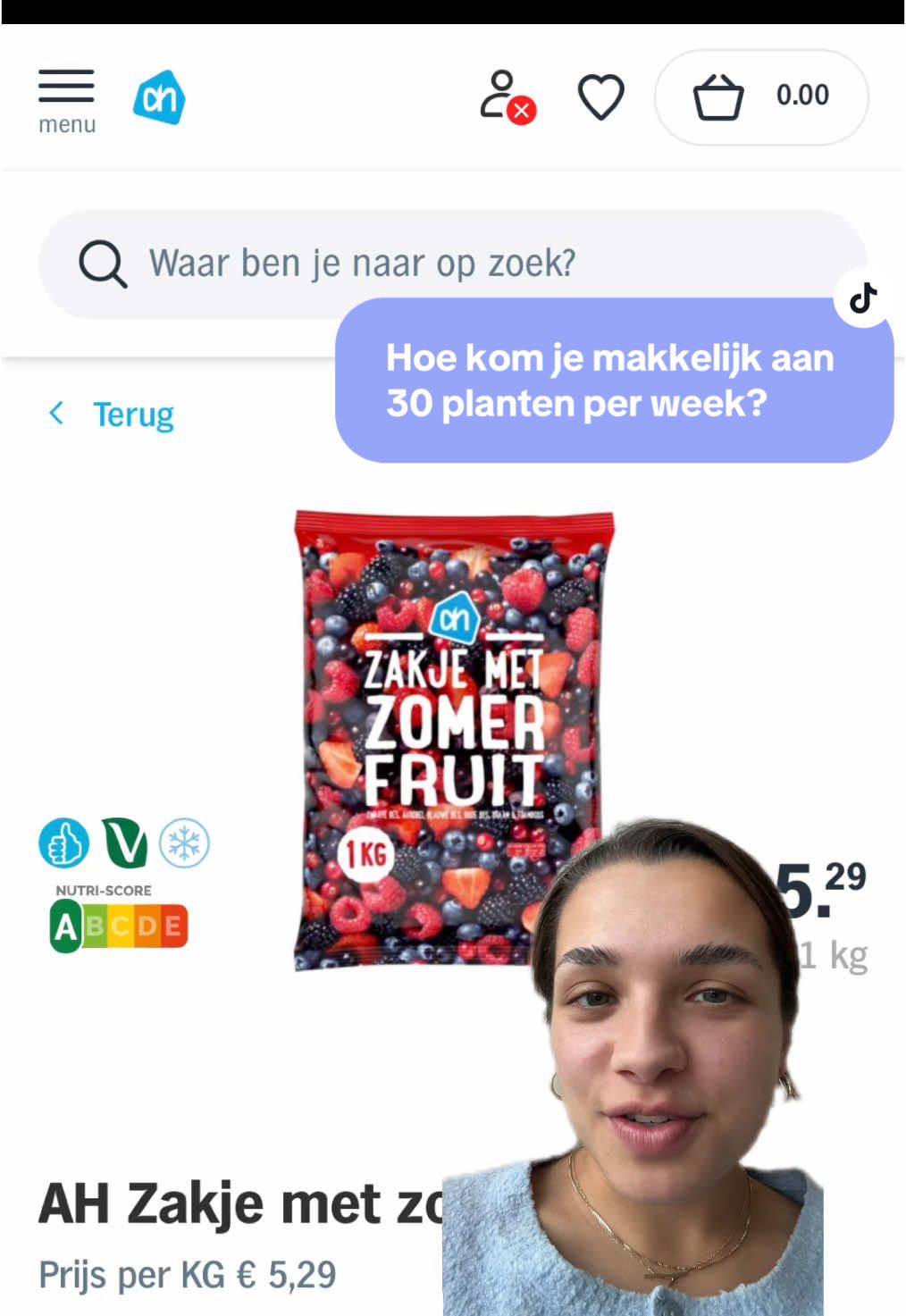
Task: Click the back chevron arrow
Action: [x=55, y=413]
